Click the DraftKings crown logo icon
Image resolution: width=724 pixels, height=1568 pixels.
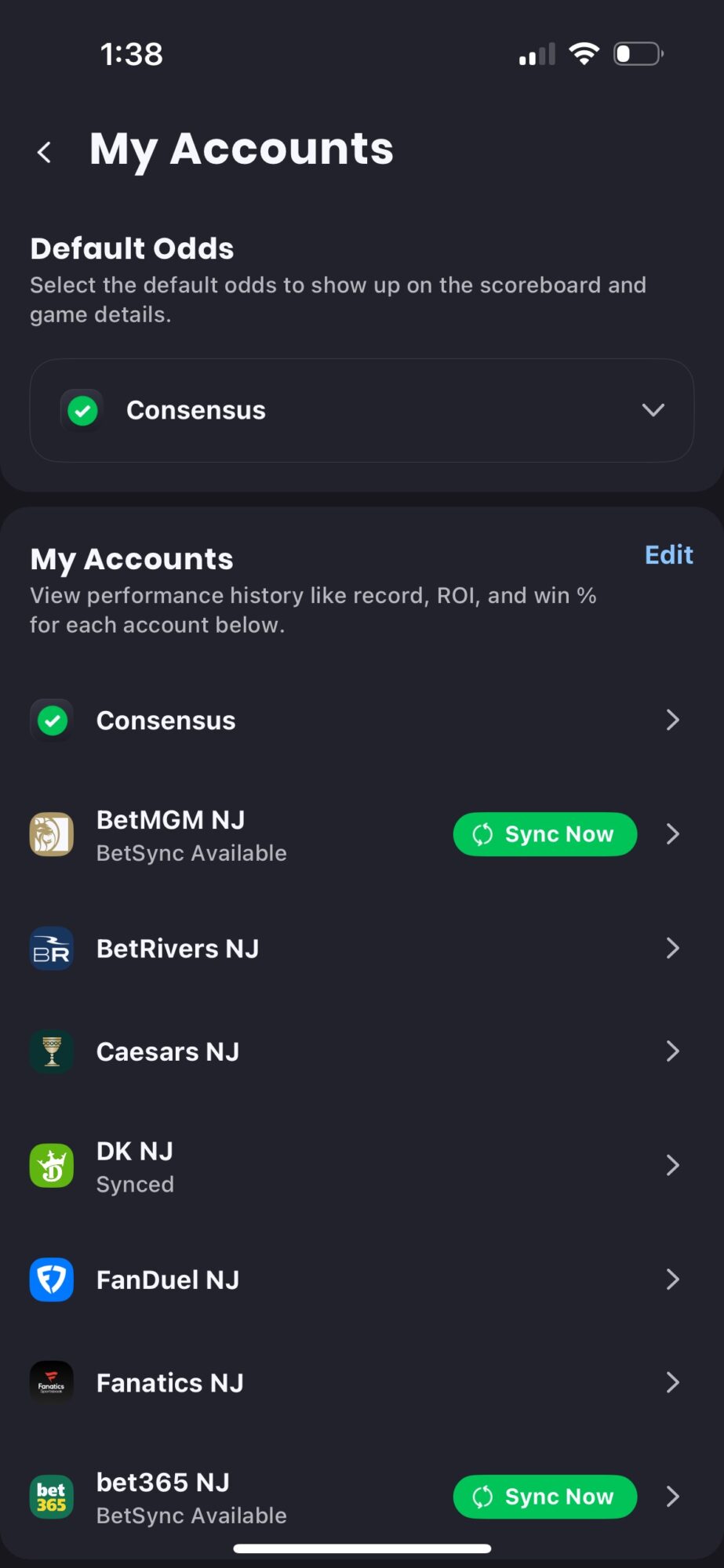(x=51, y=1166)
